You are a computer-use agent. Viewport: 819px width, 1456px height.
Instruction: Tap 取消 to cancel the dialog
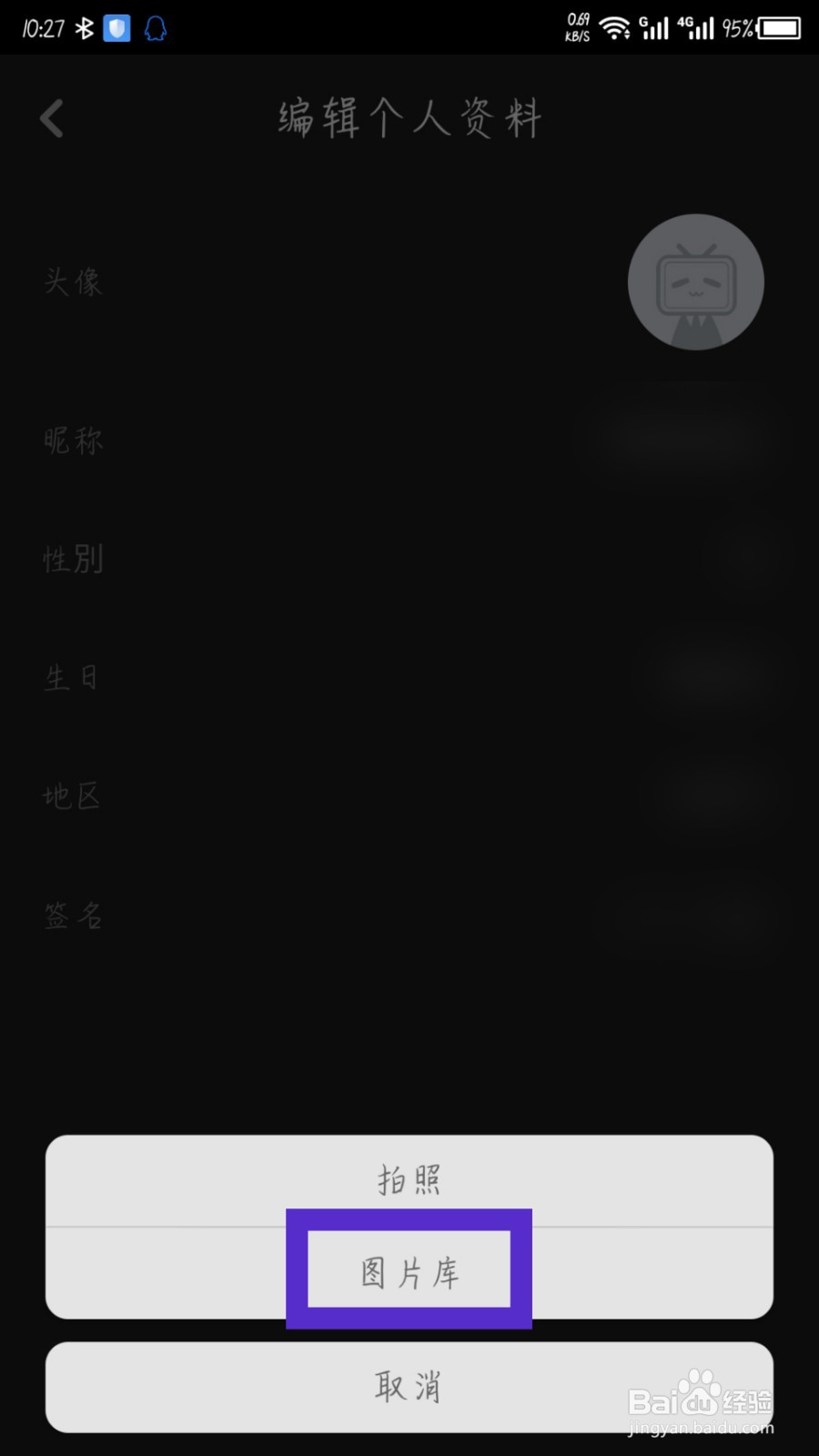(x=409, y=1387)
